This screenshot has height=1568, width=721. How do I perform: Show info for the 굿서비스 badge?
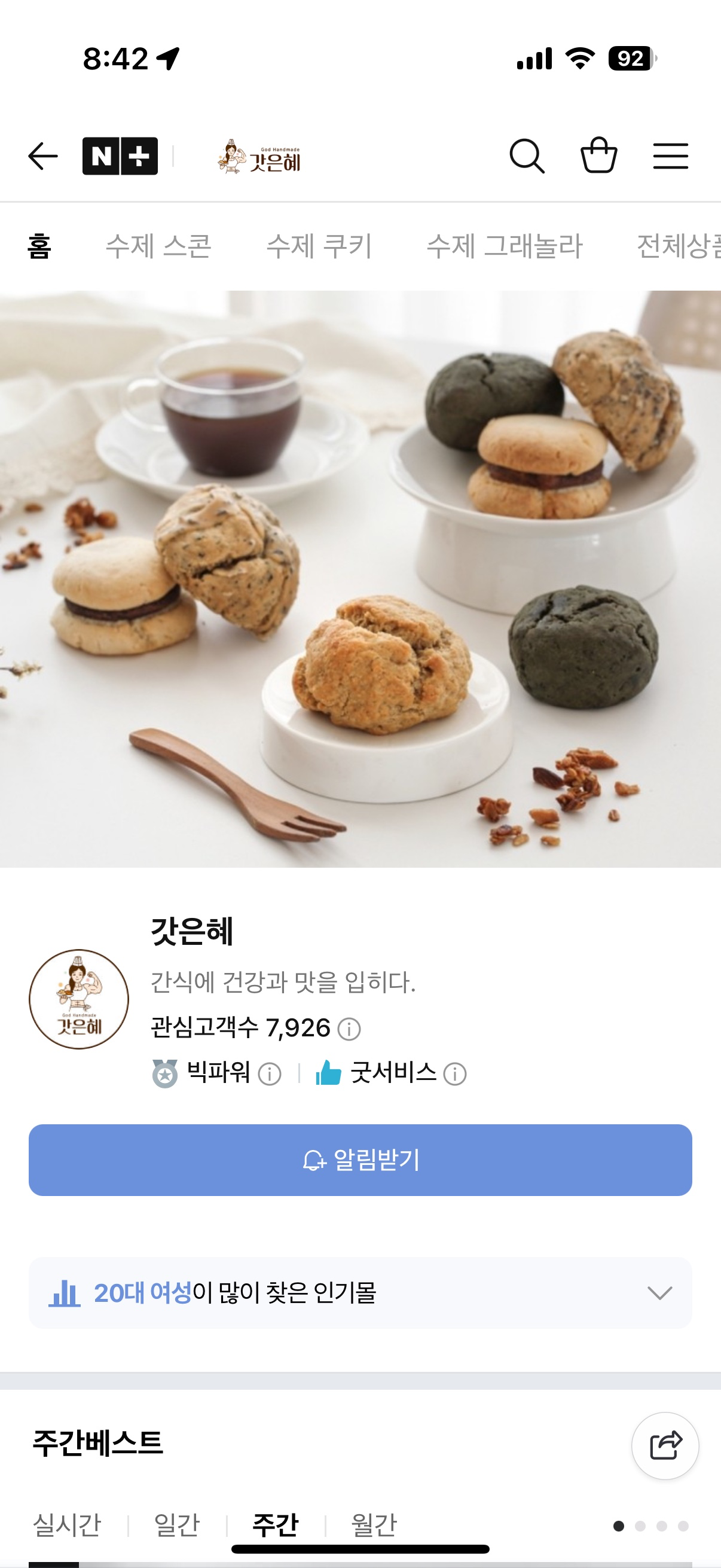pos(455,1075)
